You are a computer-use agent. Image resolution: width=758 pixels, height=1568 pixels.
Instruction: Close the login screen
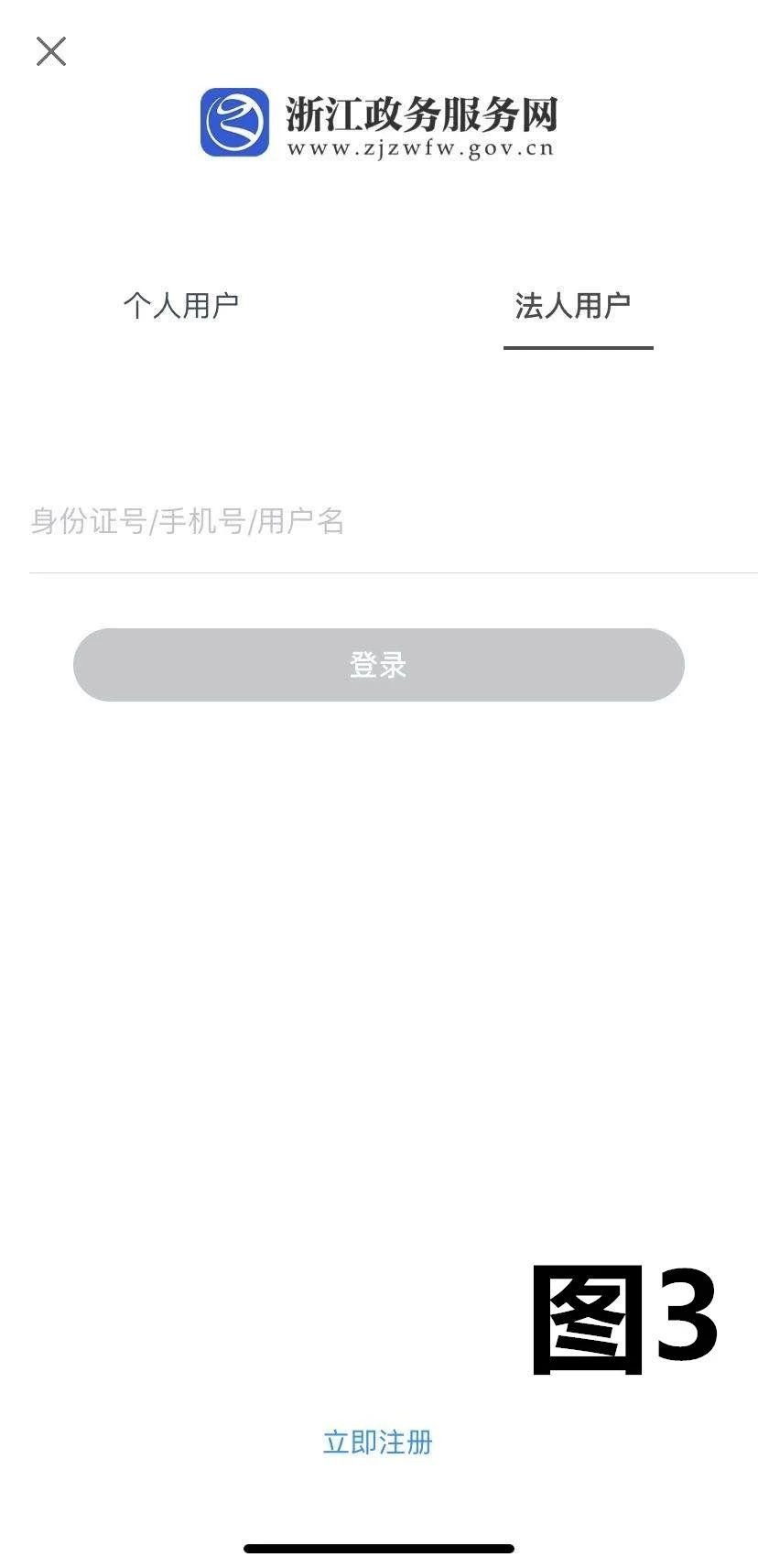(51, 51)
